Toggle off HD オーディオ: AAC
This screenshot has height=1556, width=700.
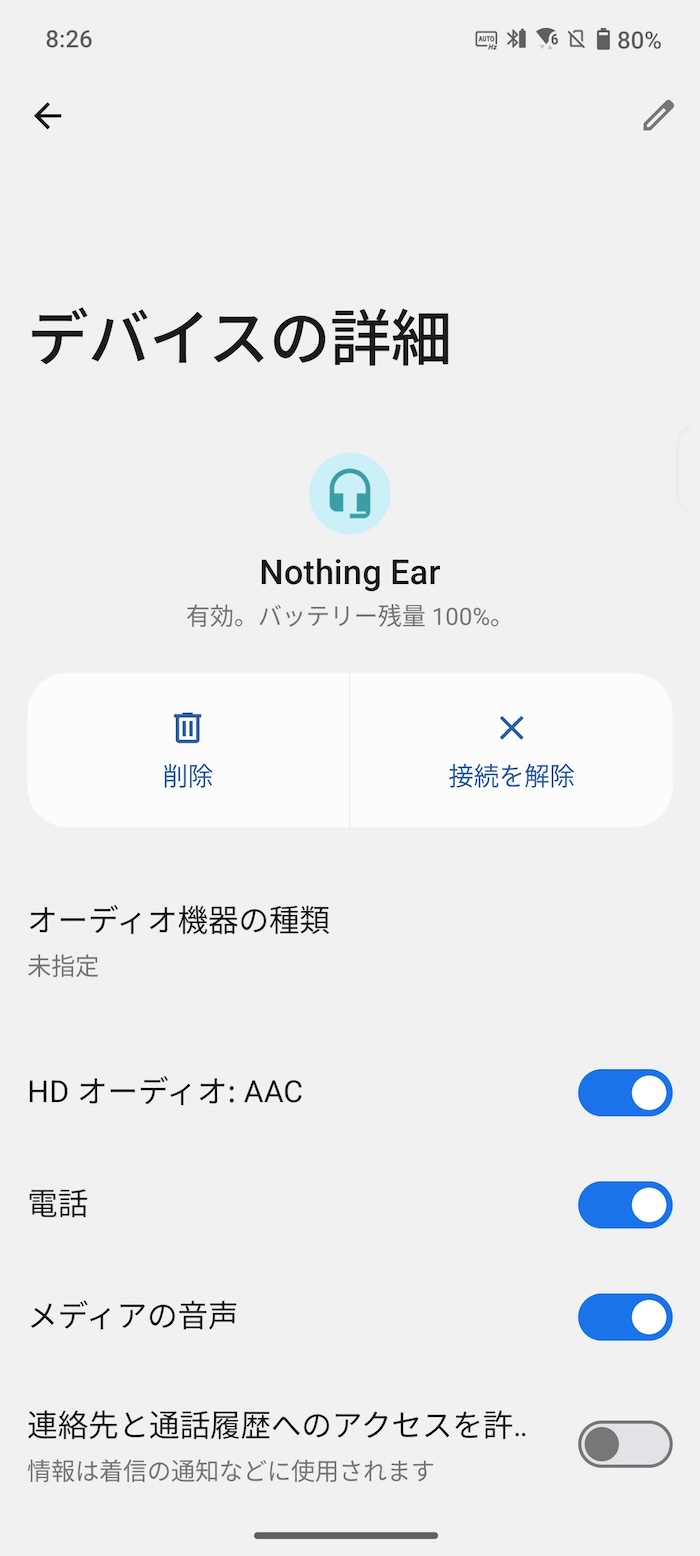click(x=625, y=1093)
